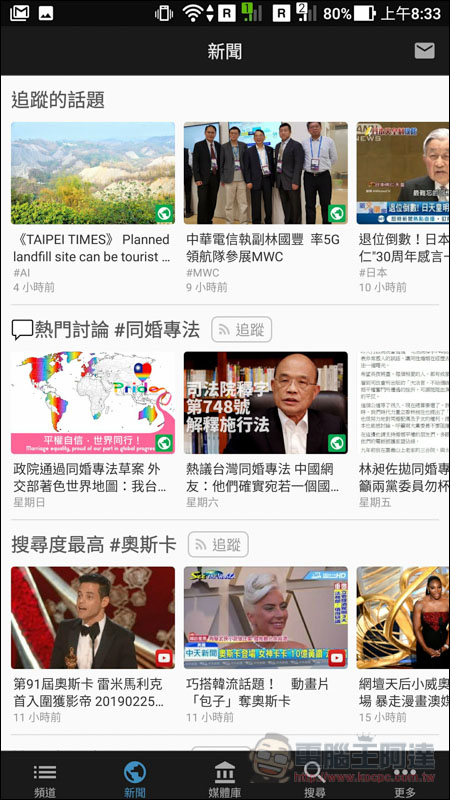The image size is (450, 800).
Task: Open the 更多 tab
Action: click(405, 780)
